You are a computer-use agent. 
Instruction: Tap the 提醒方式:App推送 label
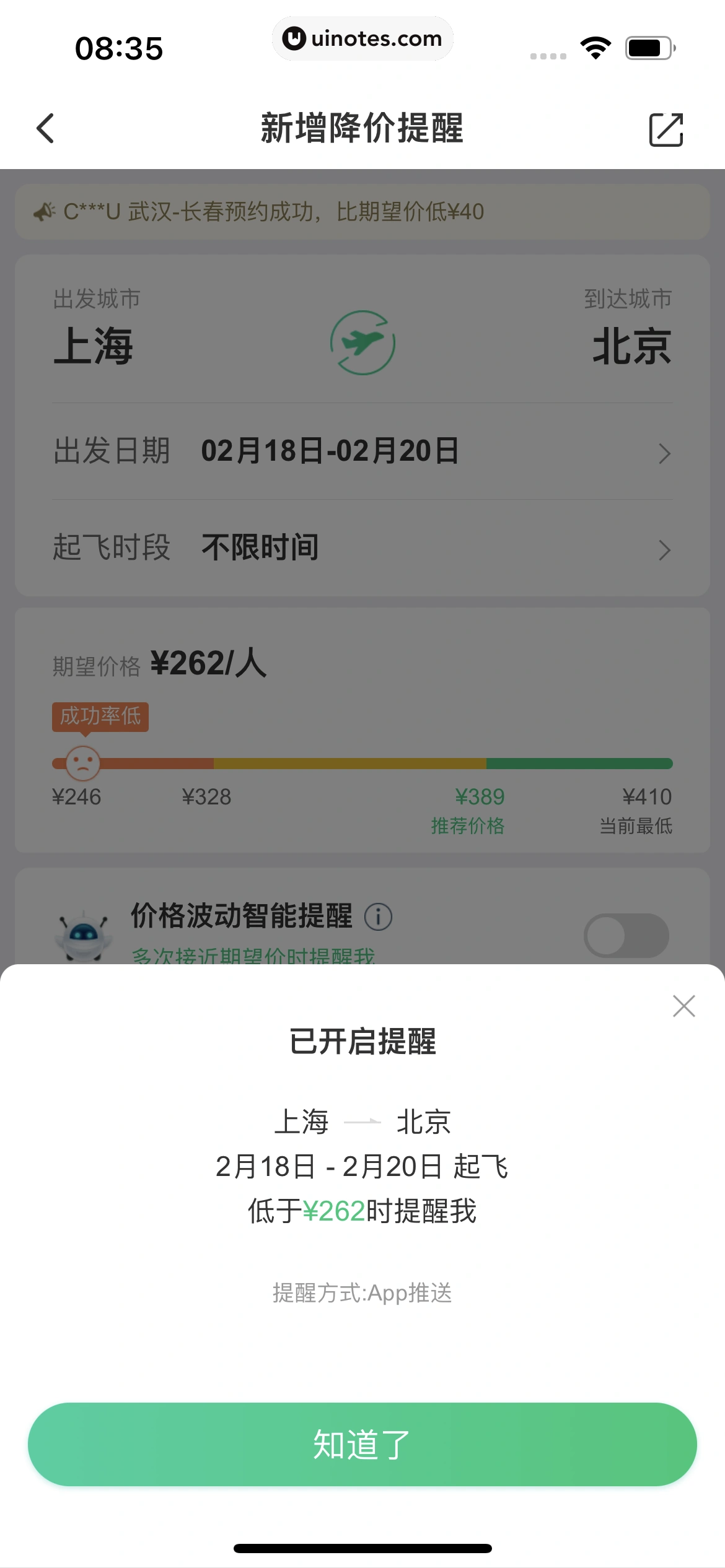[x=362, y=1293]
